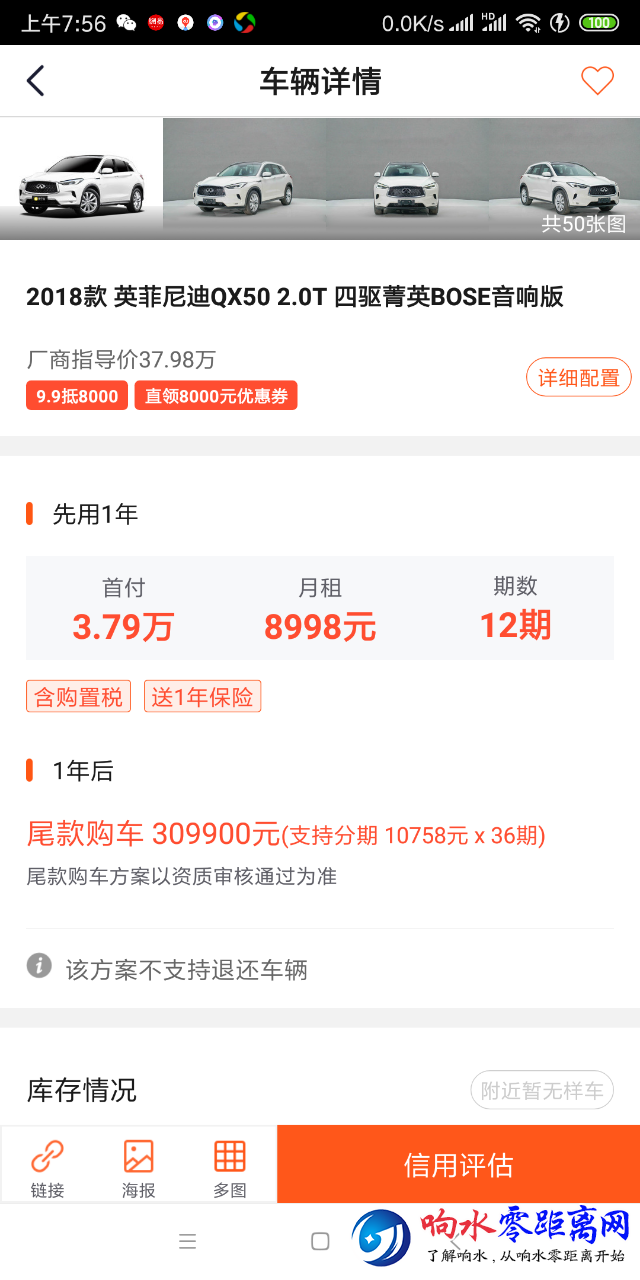The image size is (640, 1280).
Task: Tap the system home button
Action: [320, 1242]
